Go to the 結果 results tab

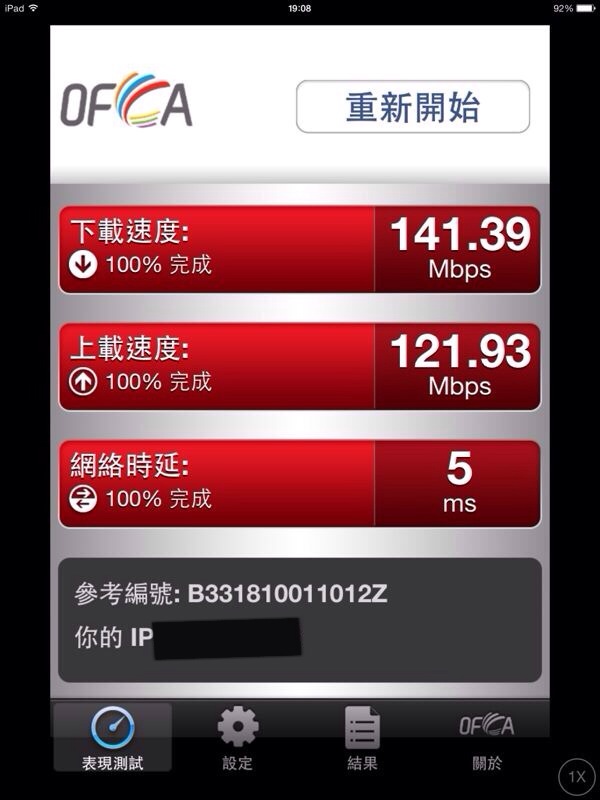362,740
